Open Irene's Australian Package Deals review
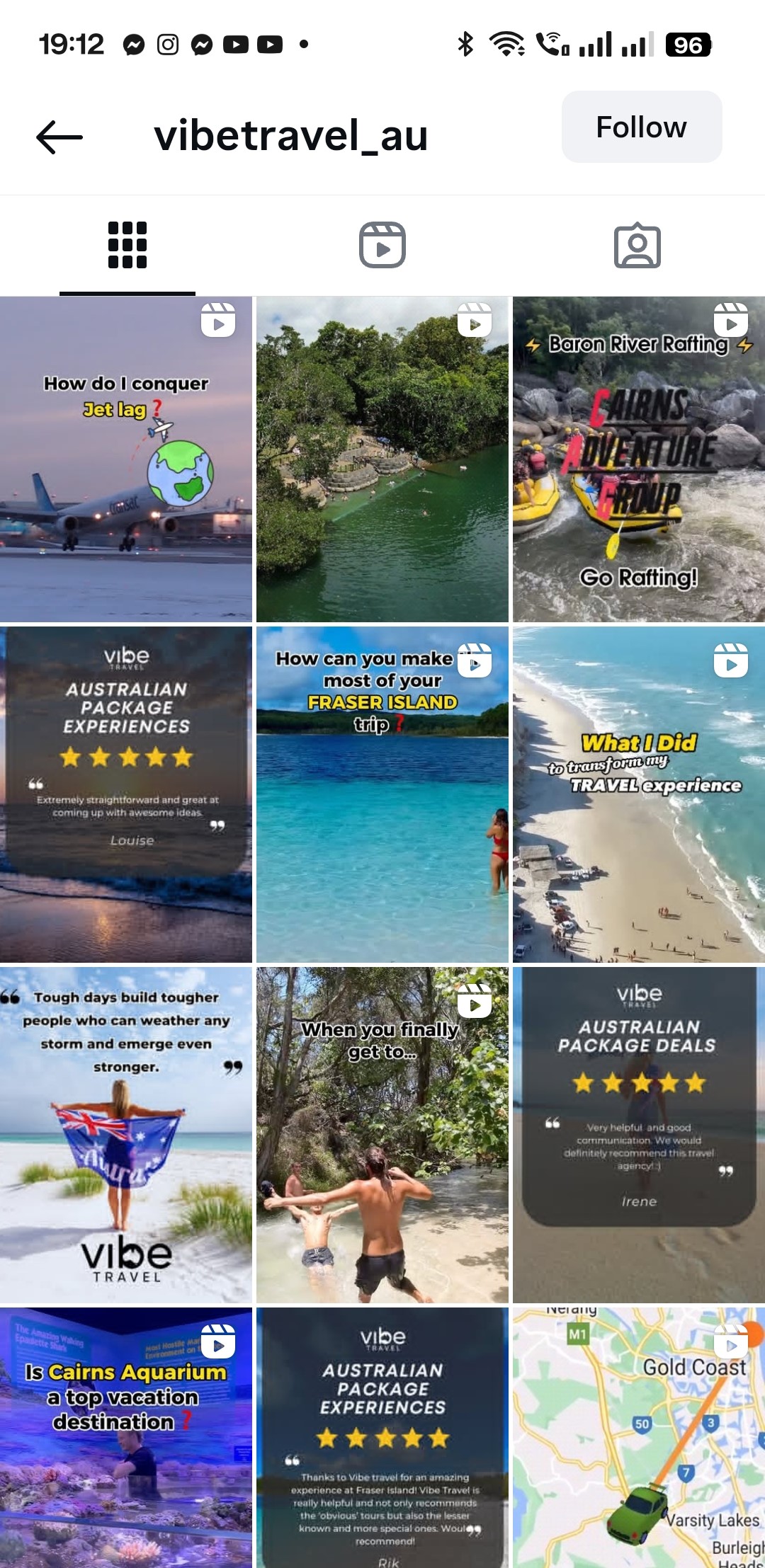Viewport: 765px width, 1568px height. (639, 1135)
